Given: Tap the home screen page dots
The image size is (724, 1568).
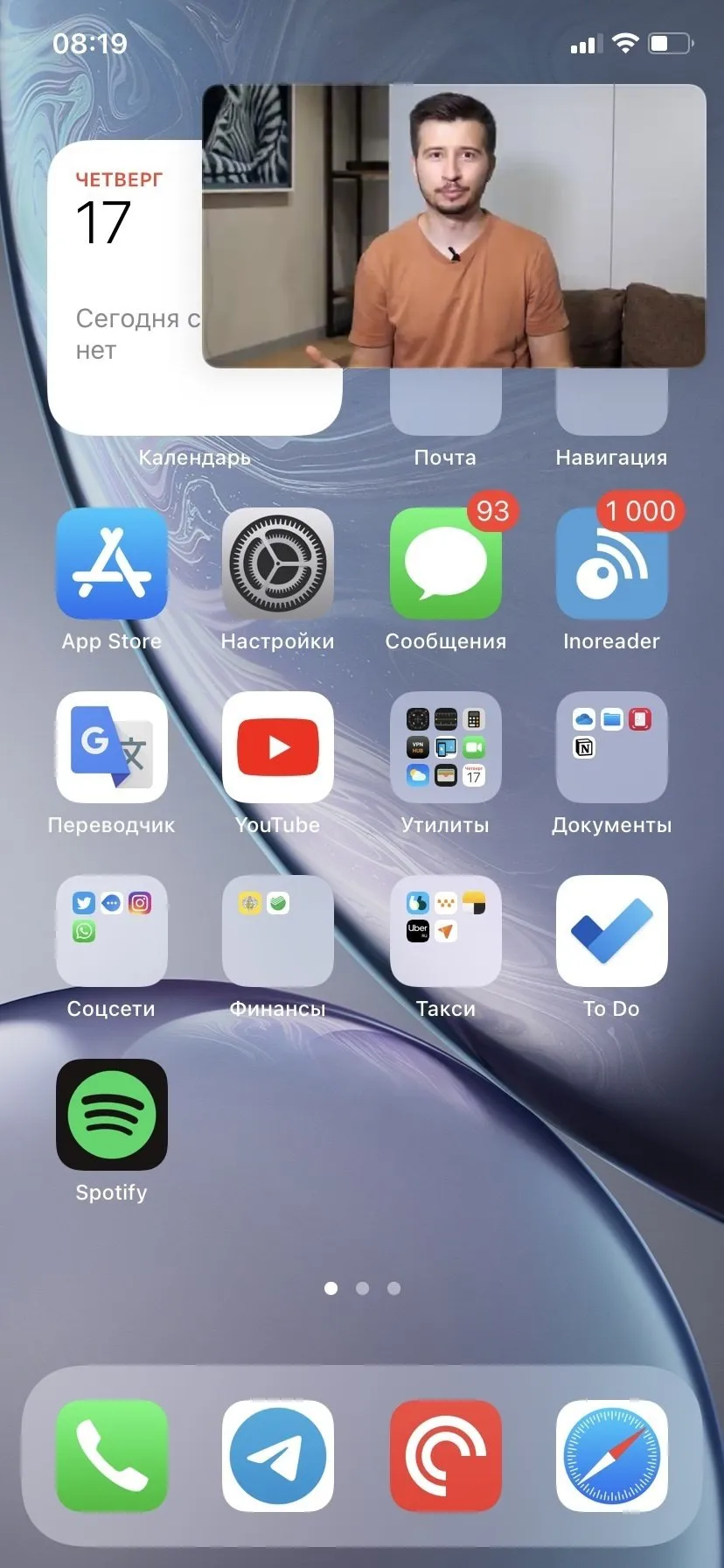Looking at the screenshot, I should [362, 1288].
